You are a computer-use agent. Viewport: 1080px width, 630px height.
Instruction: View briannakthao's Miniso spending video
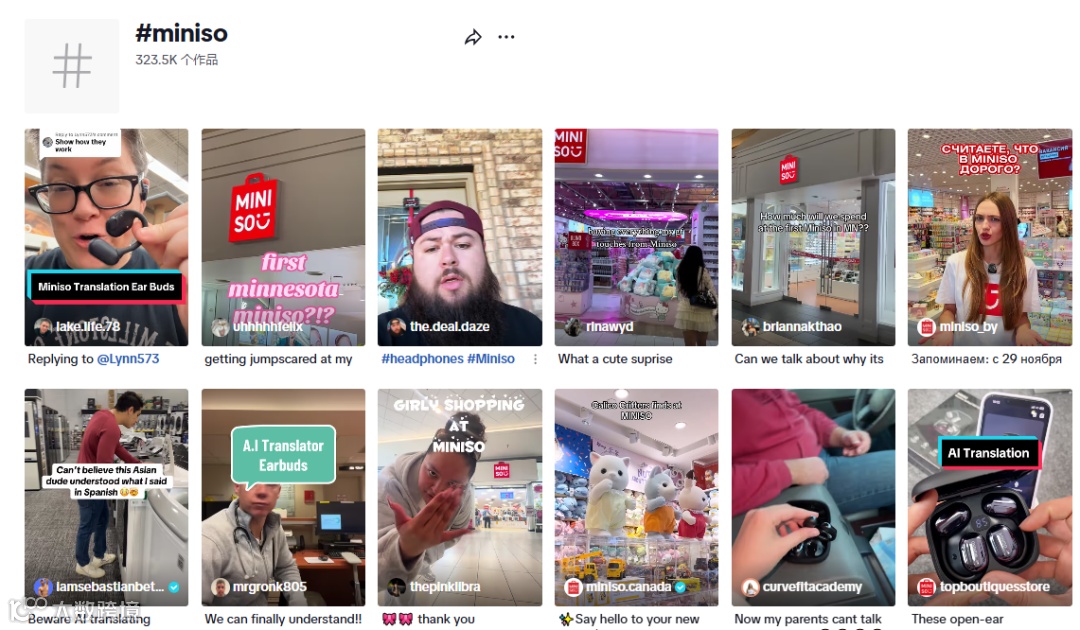[x=813, y=237]
